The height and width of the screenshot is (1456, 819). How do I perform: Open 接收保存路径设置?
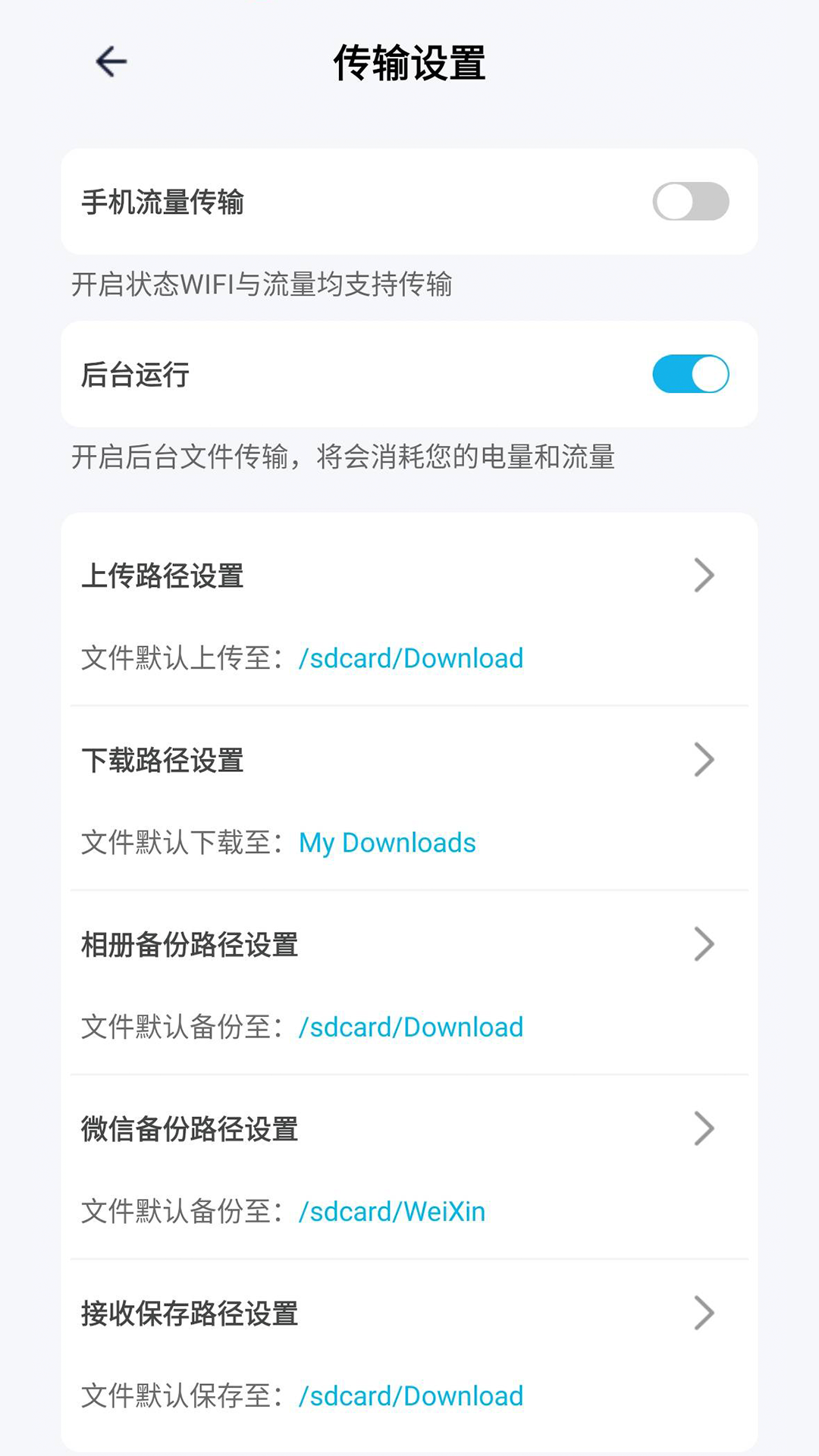[x=409, y=1313]
